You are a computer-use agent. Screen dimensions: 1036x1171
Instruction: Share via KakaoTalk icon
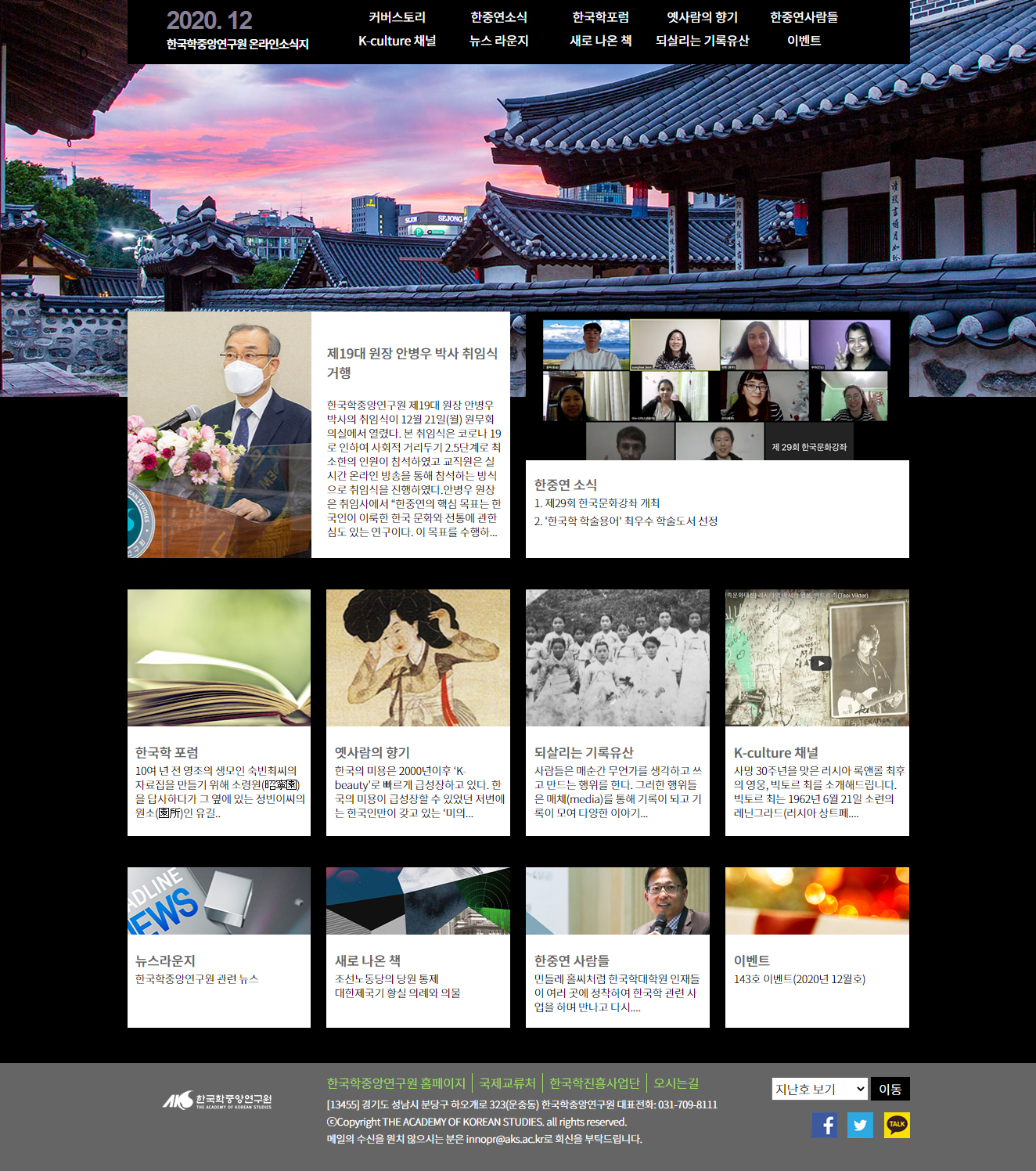point(897,1126)
